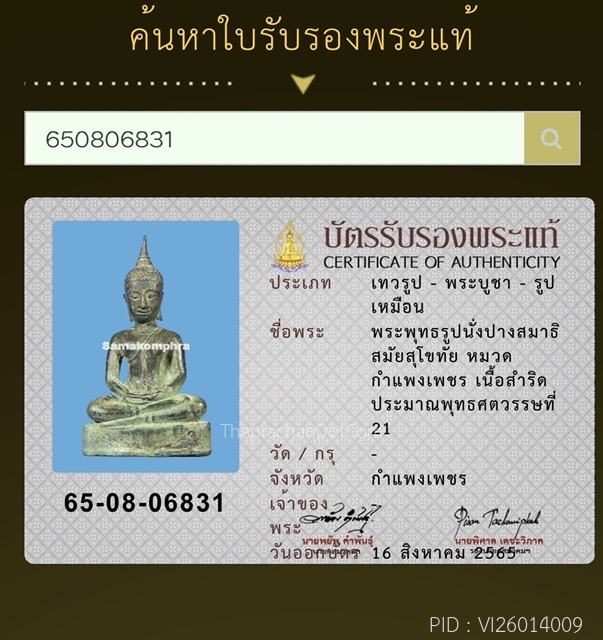Image resolution: width=603 pixels, height=640 pixels.
Task: Tap the magnifier search button
Action: (551, 139)
